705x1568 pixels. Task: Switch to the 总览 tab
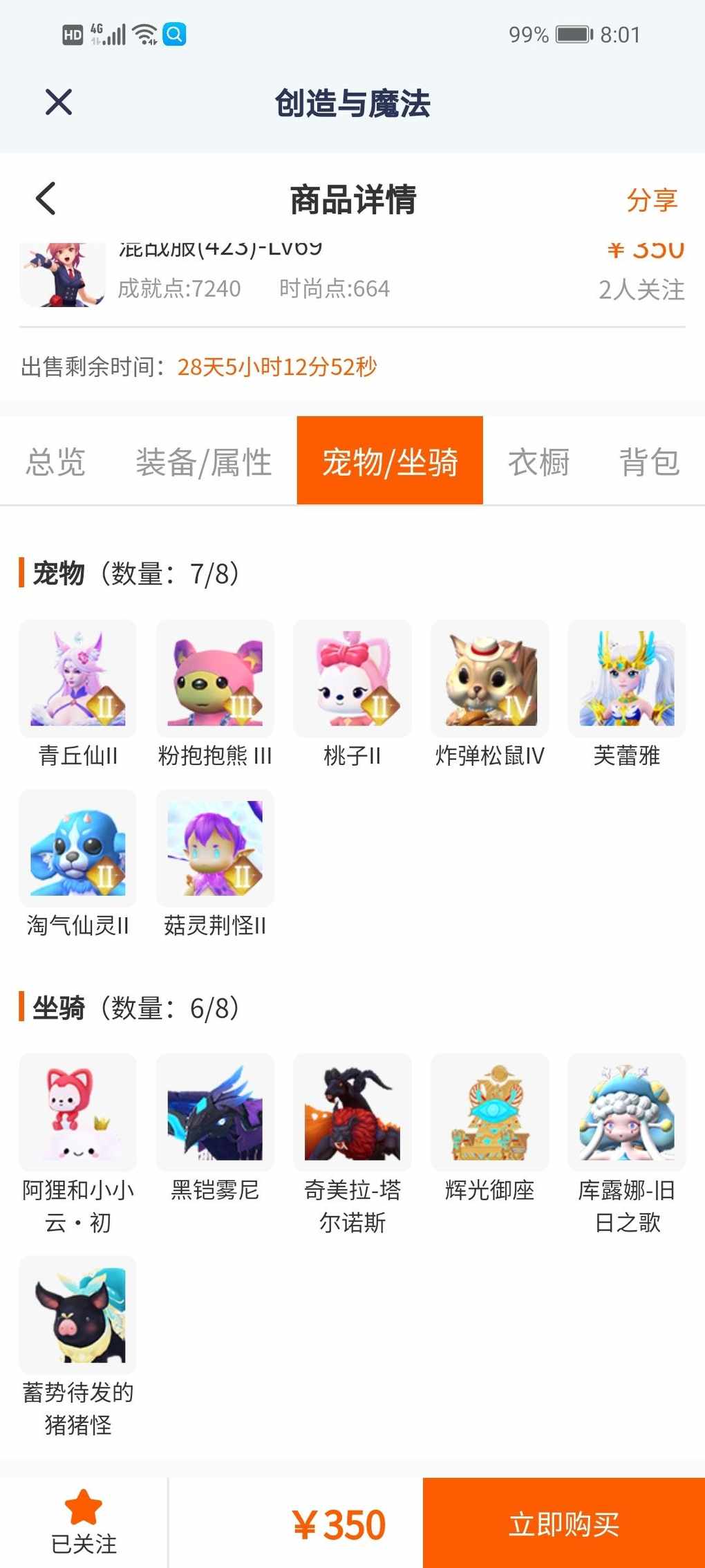55,461
